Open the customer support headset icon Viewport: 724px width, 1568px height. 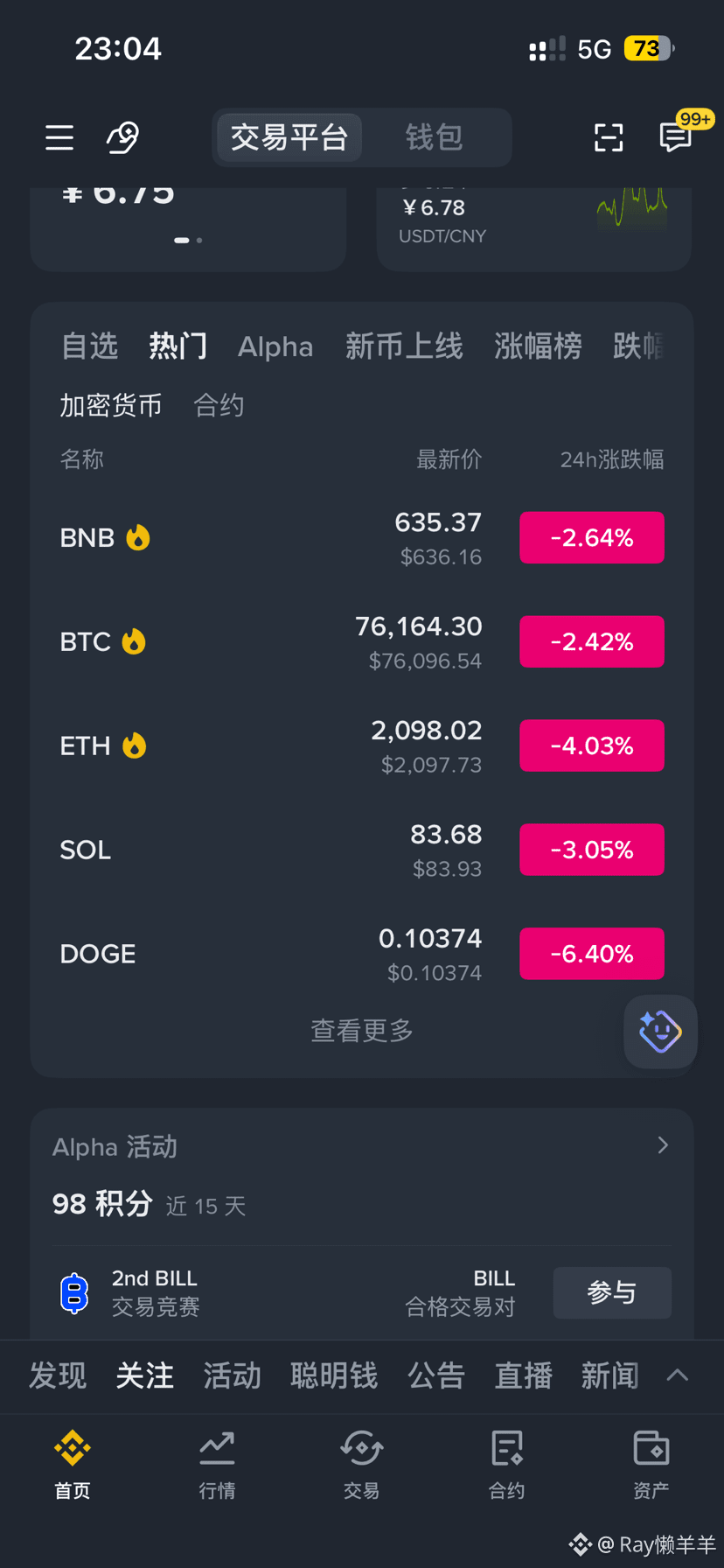123,137
